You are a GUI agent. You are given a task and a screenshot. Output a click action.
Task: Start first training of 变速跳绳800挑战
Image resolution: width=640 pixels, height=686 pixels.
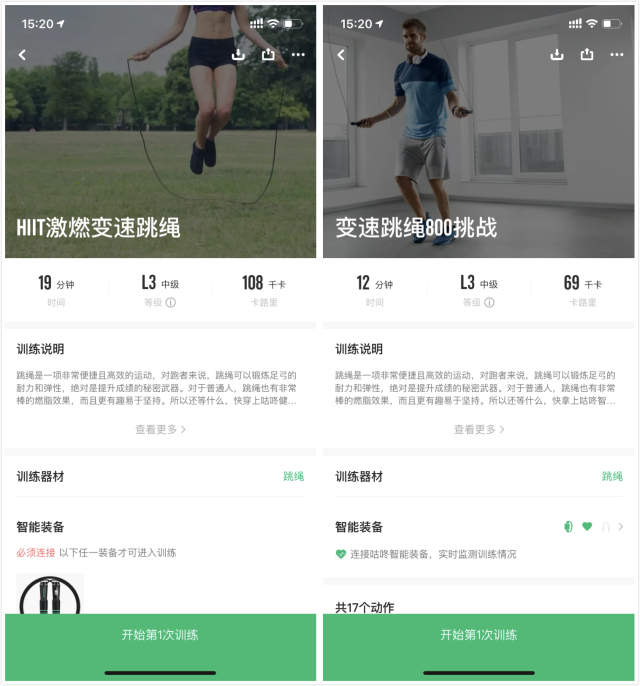coord(479,635)
